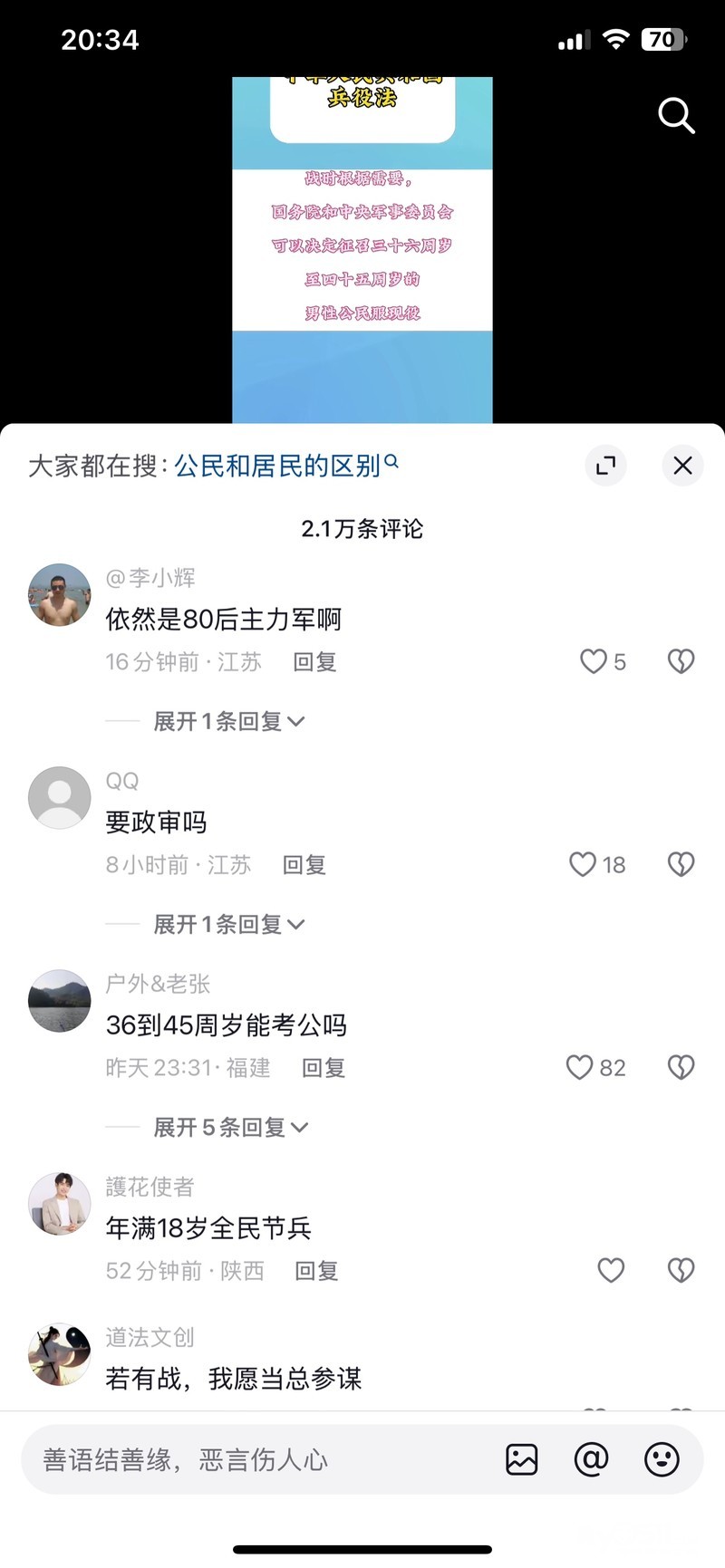Expand the 1 reply under QQ's comment
Screen dimensions: 725x1568
(229, 924)
